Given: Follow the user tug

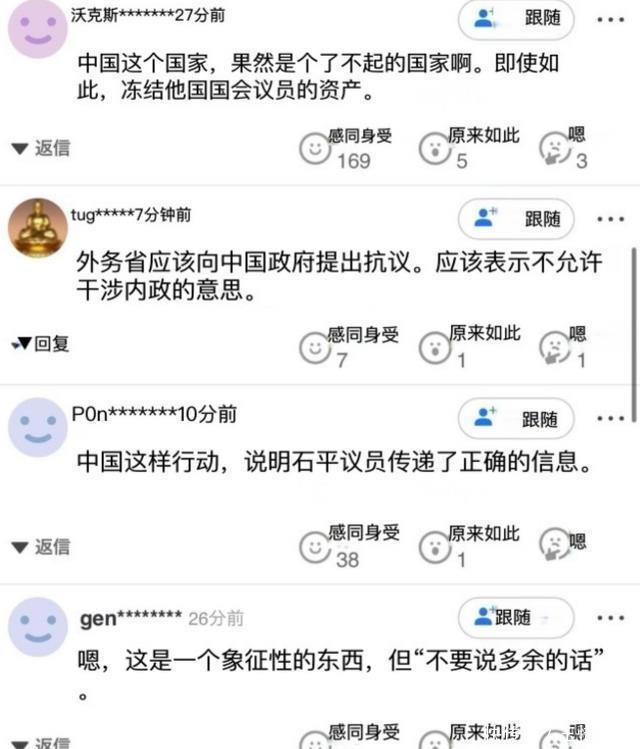Looking at the screenshot, I should 515,218.
